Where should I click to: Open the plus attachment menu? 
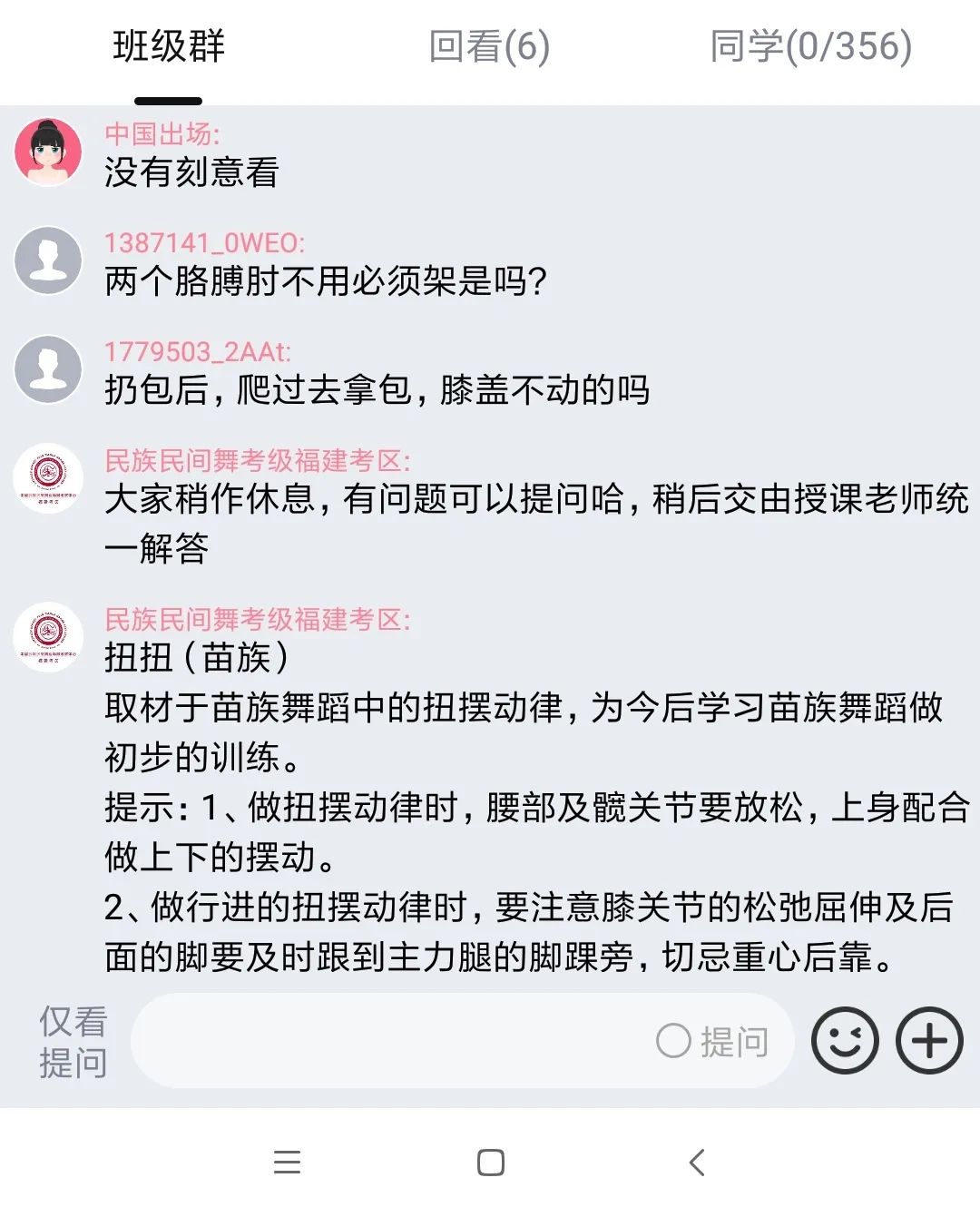coord(929,1041)
